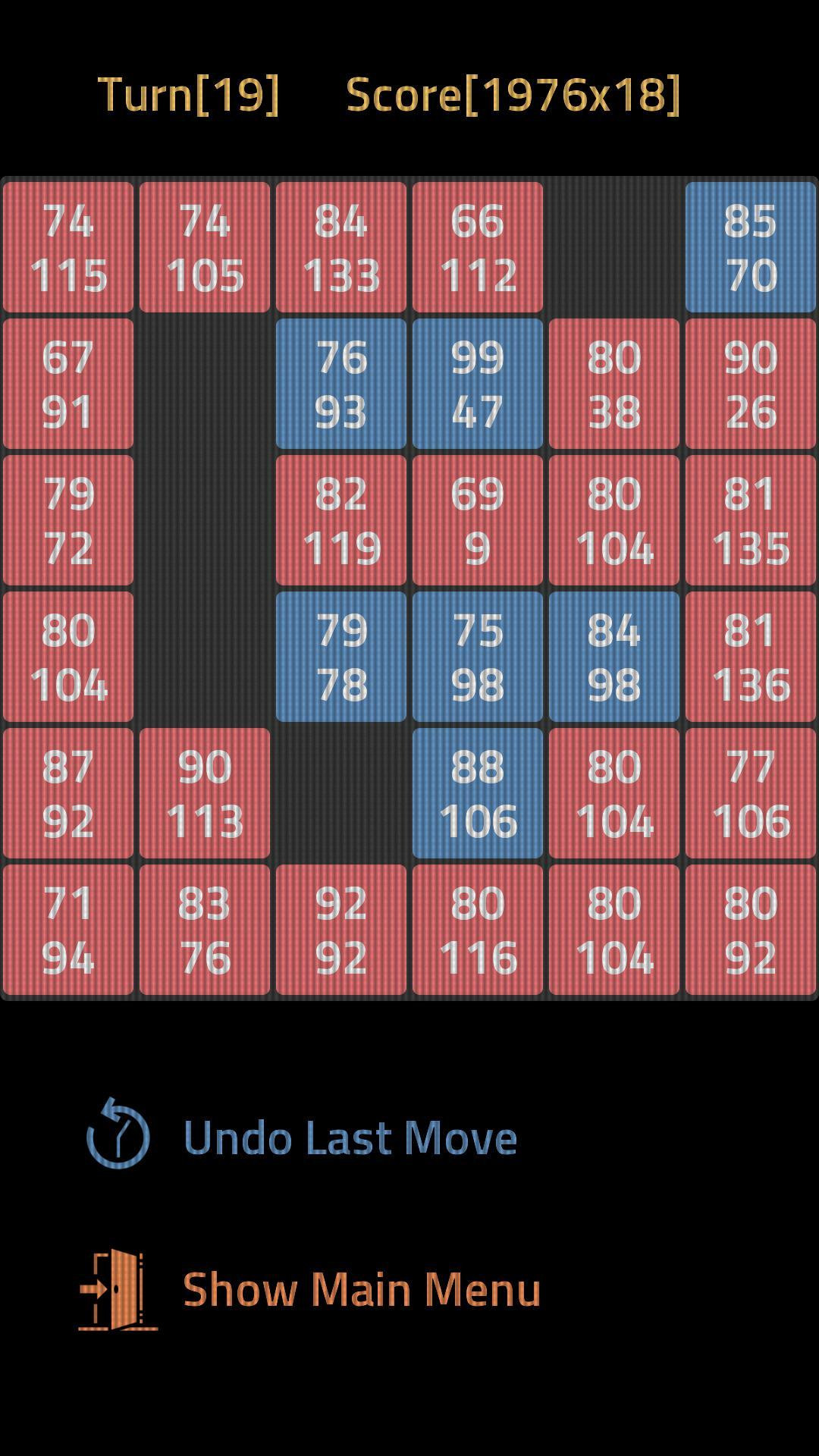
Task: Tap the red tile 81 over 136
Action: click(751, 657)
